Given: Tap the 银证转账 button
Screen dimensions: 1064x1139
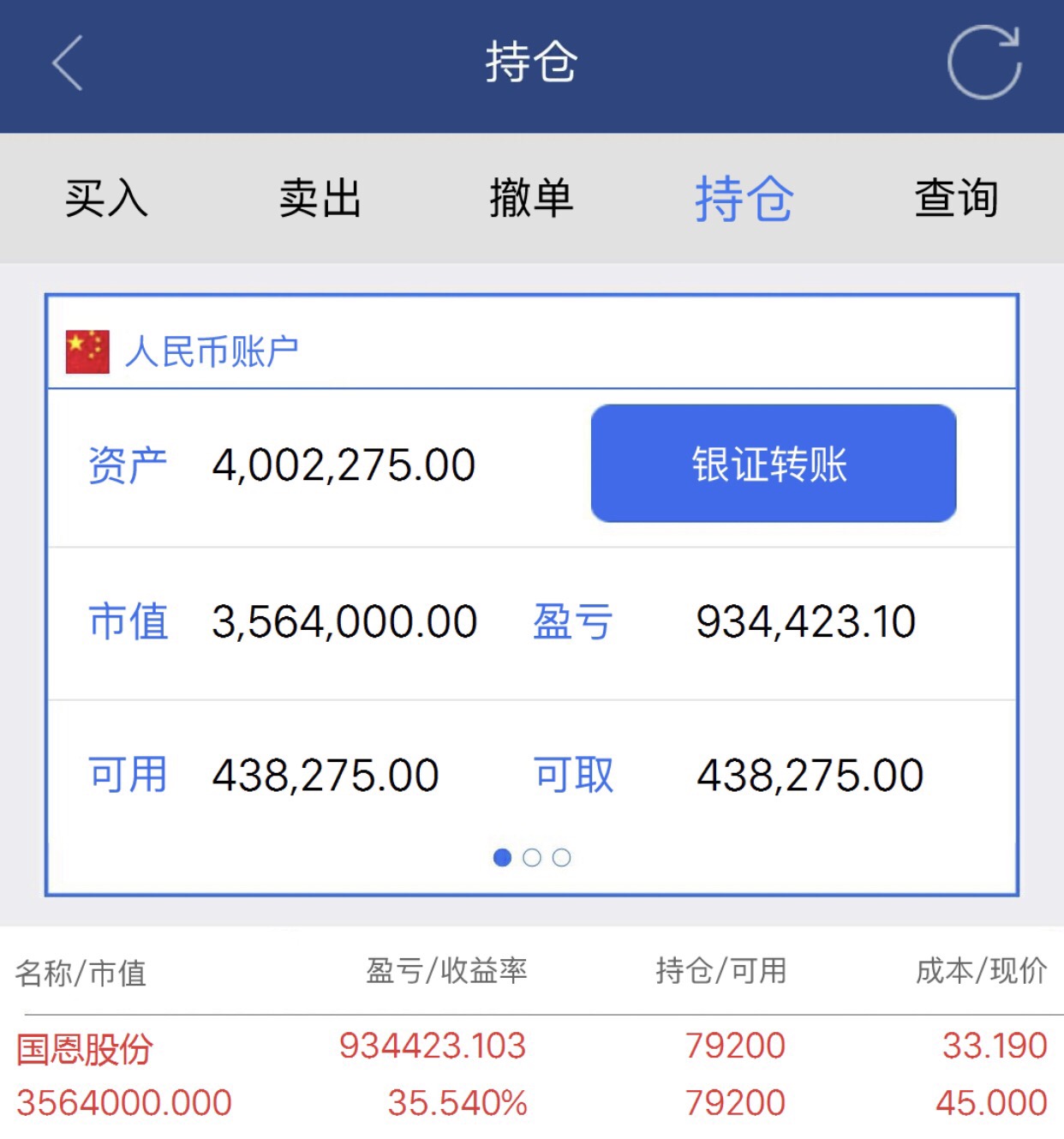Looking at the screenshot, I should (x=774, y=464).
